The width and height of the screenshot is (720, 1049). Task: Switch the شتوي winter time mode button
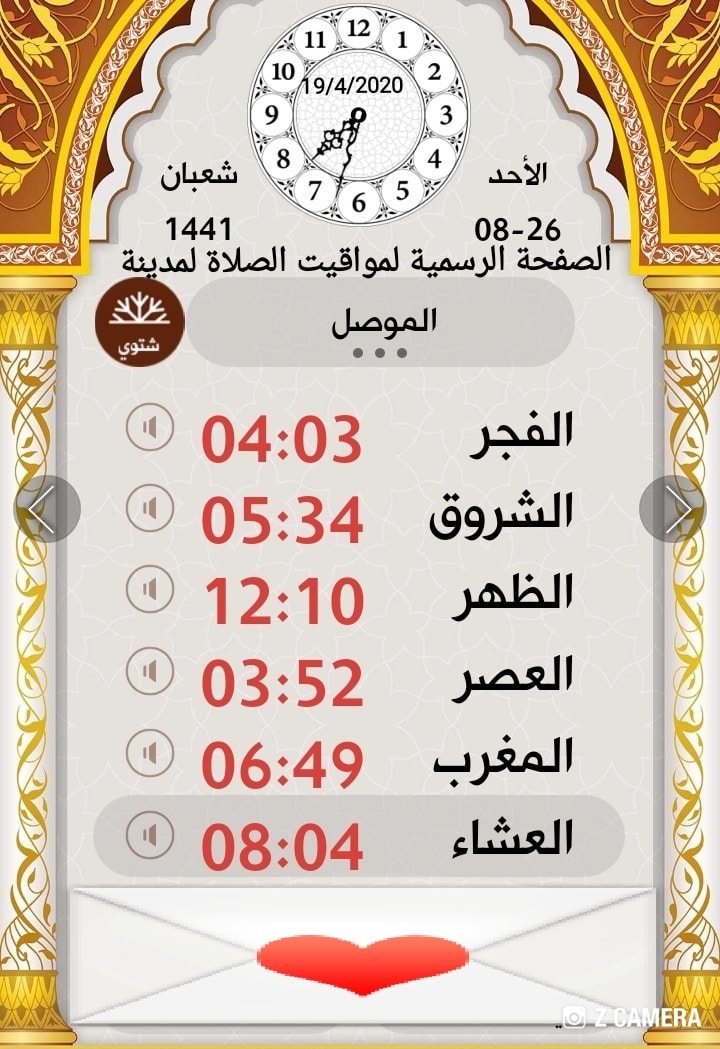tap(139, 324)
